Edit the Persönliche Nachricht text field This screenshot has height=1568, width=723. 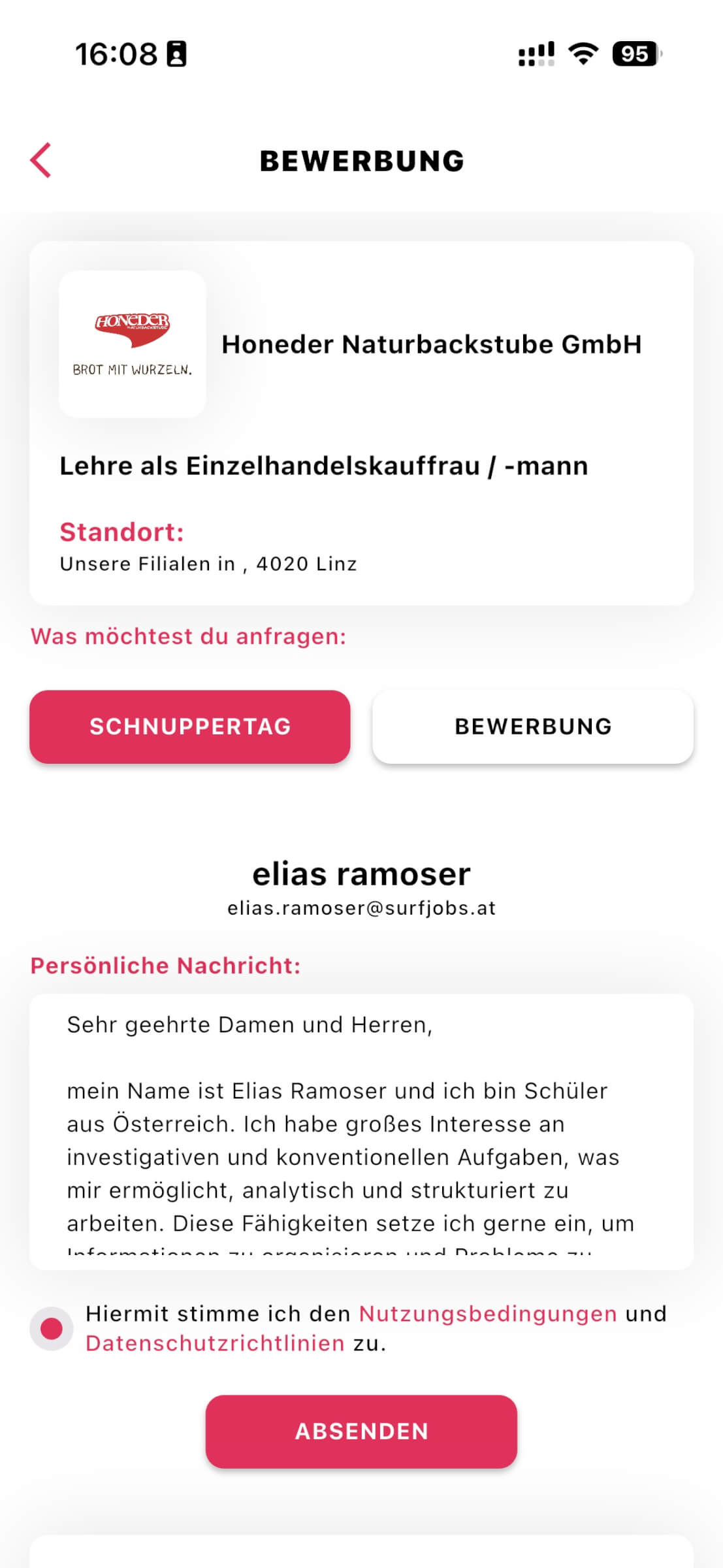[361, 1130]
